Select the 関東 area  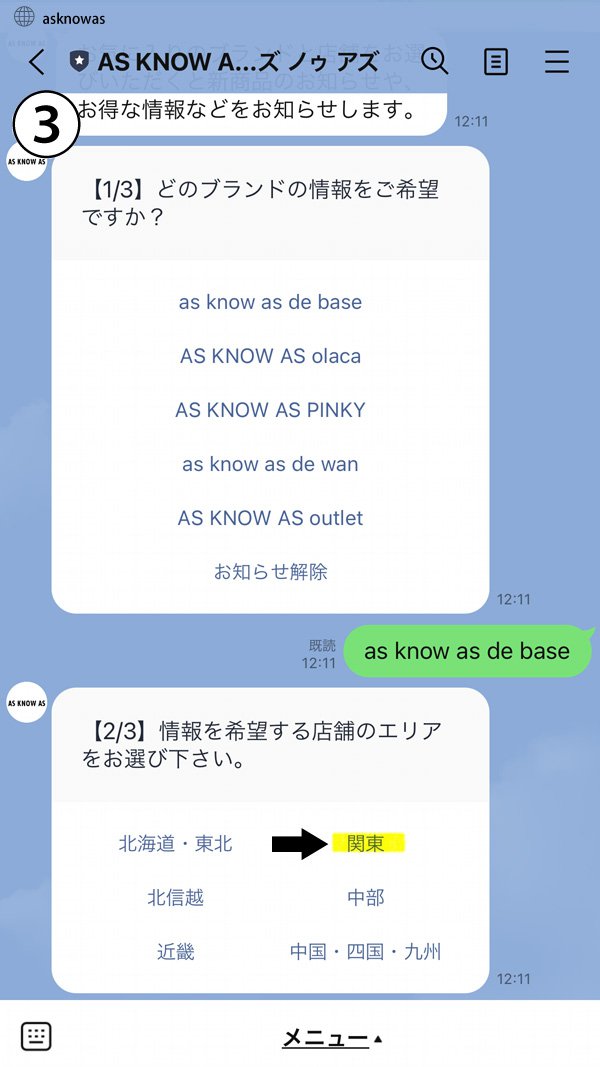click(x=366, y=844)
